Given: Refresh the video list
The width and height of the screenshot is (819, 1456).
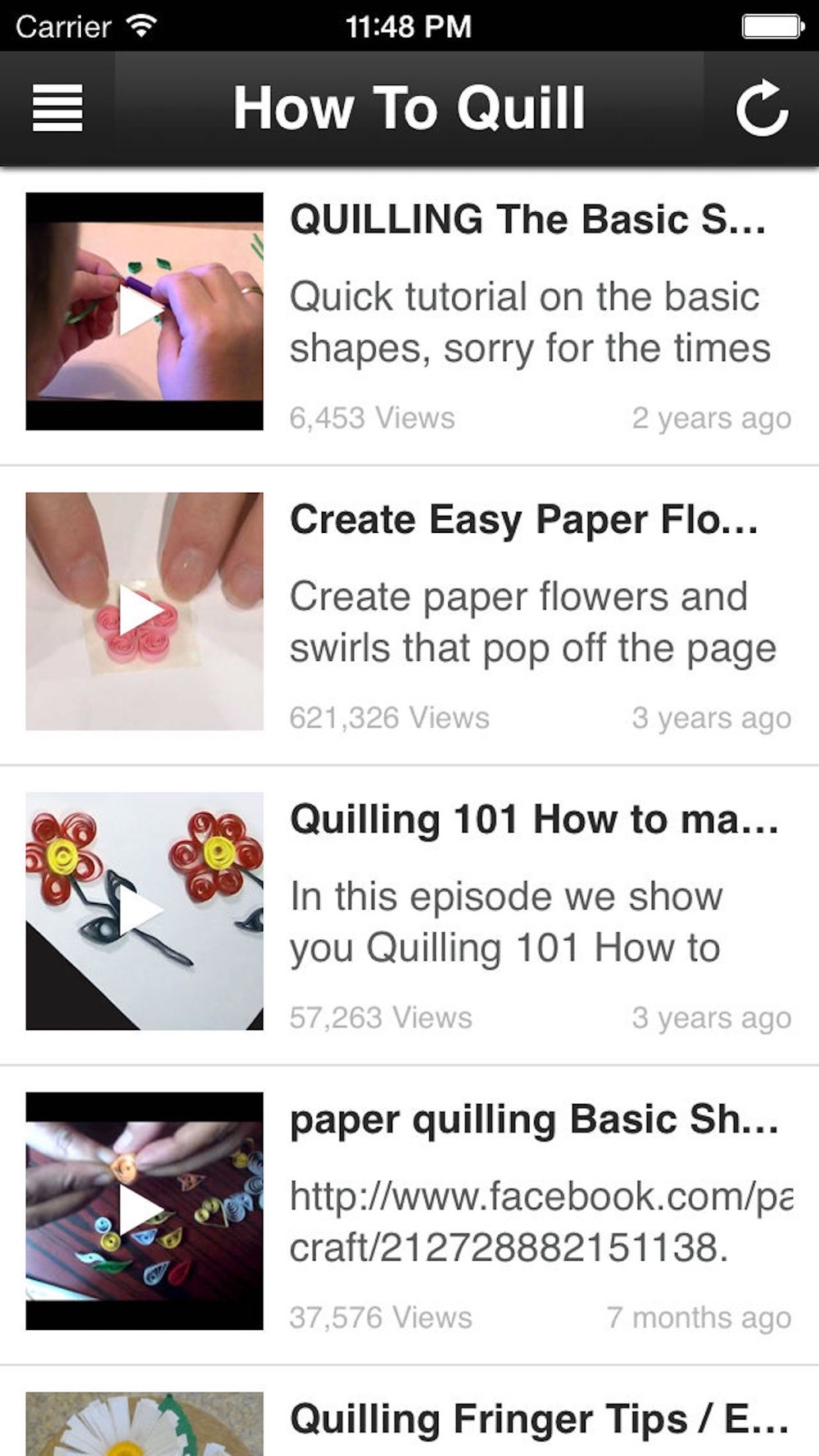Looking at the screenshot, I should coord(762,108).
